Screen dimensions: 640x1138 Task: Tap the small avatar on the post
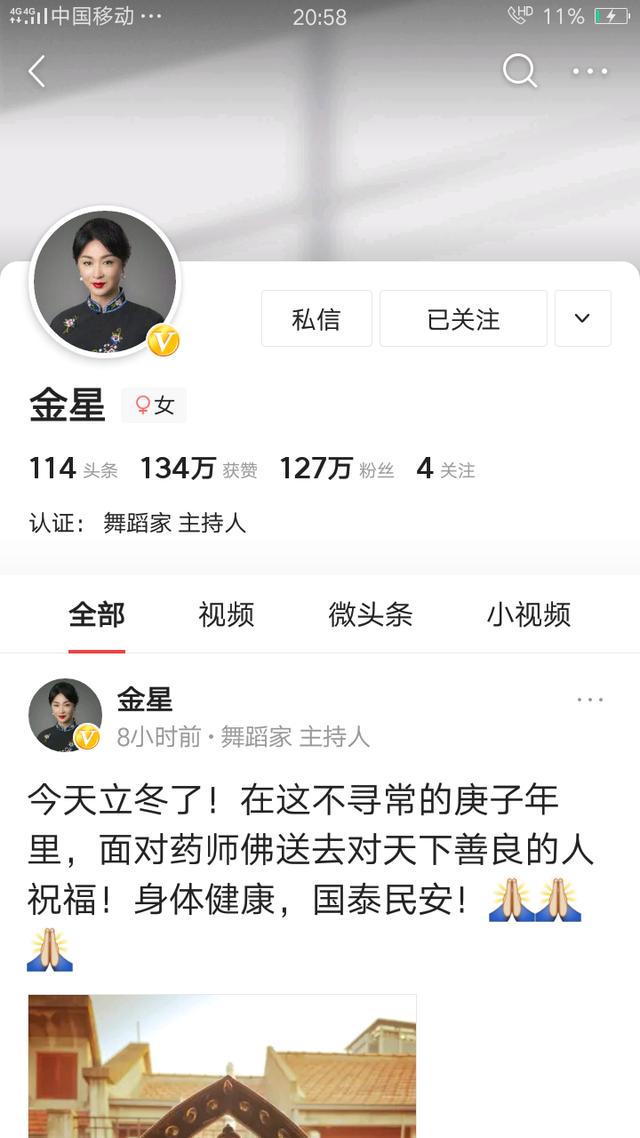[65, 715]
